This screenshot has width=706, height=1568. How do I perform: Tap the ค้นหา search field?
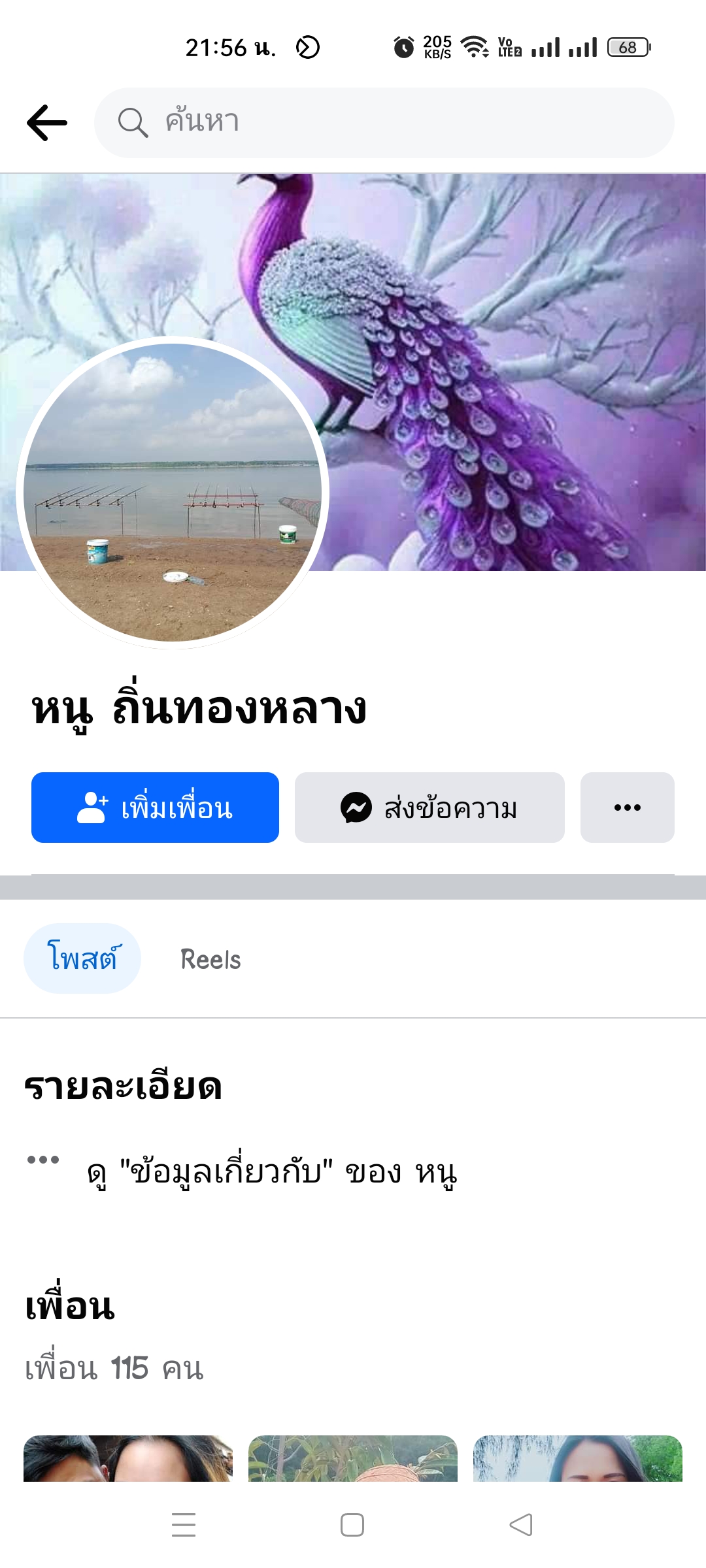click(x=384, y=122)
